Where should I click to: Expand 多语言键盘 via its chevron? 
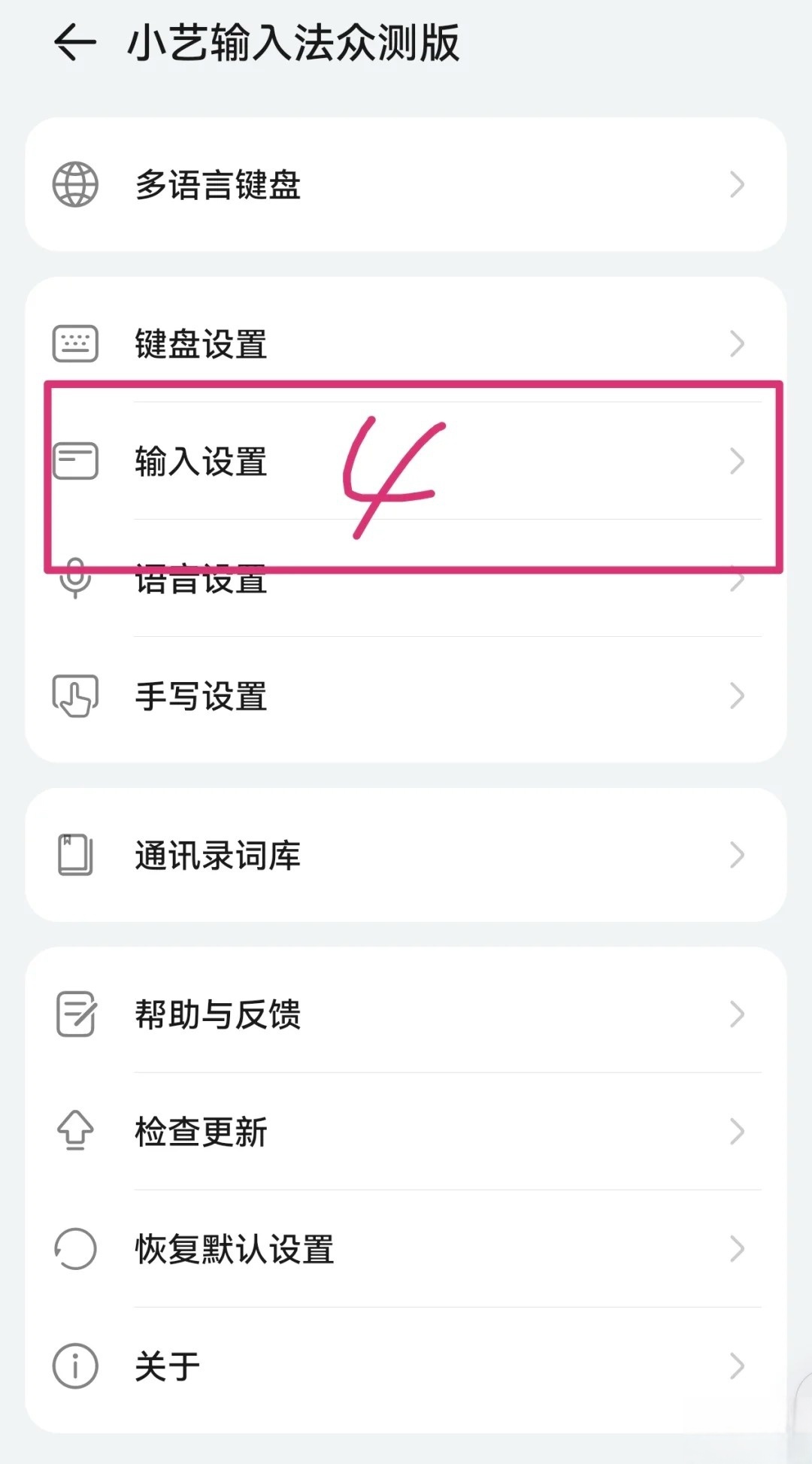[x=737, y=184]
